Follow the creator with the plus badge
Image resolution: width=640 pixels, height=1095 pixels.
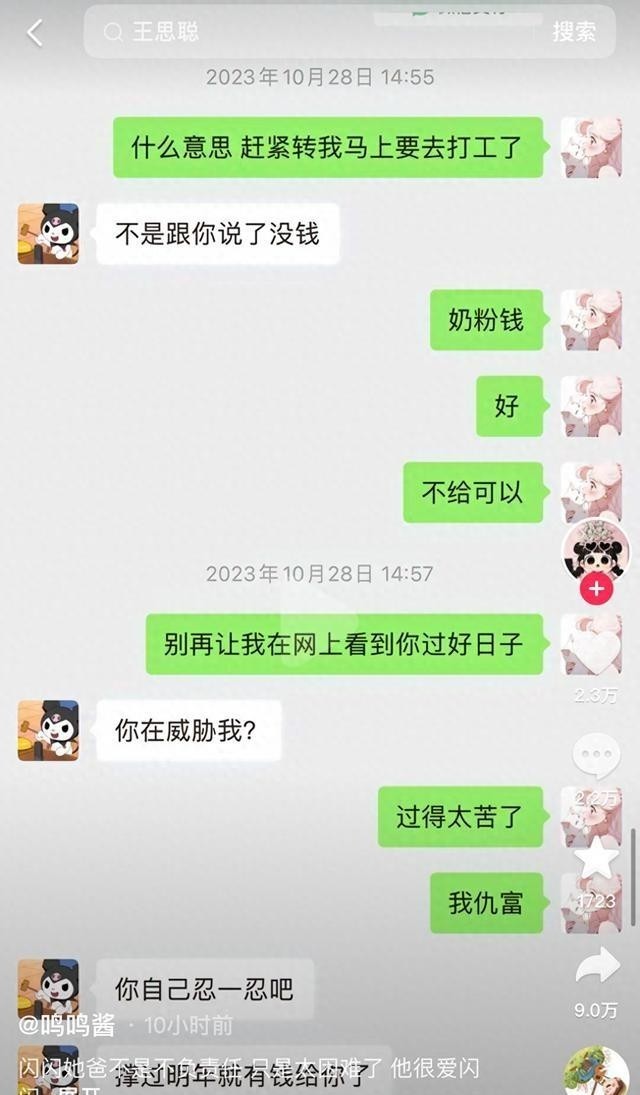pos(596,589)
